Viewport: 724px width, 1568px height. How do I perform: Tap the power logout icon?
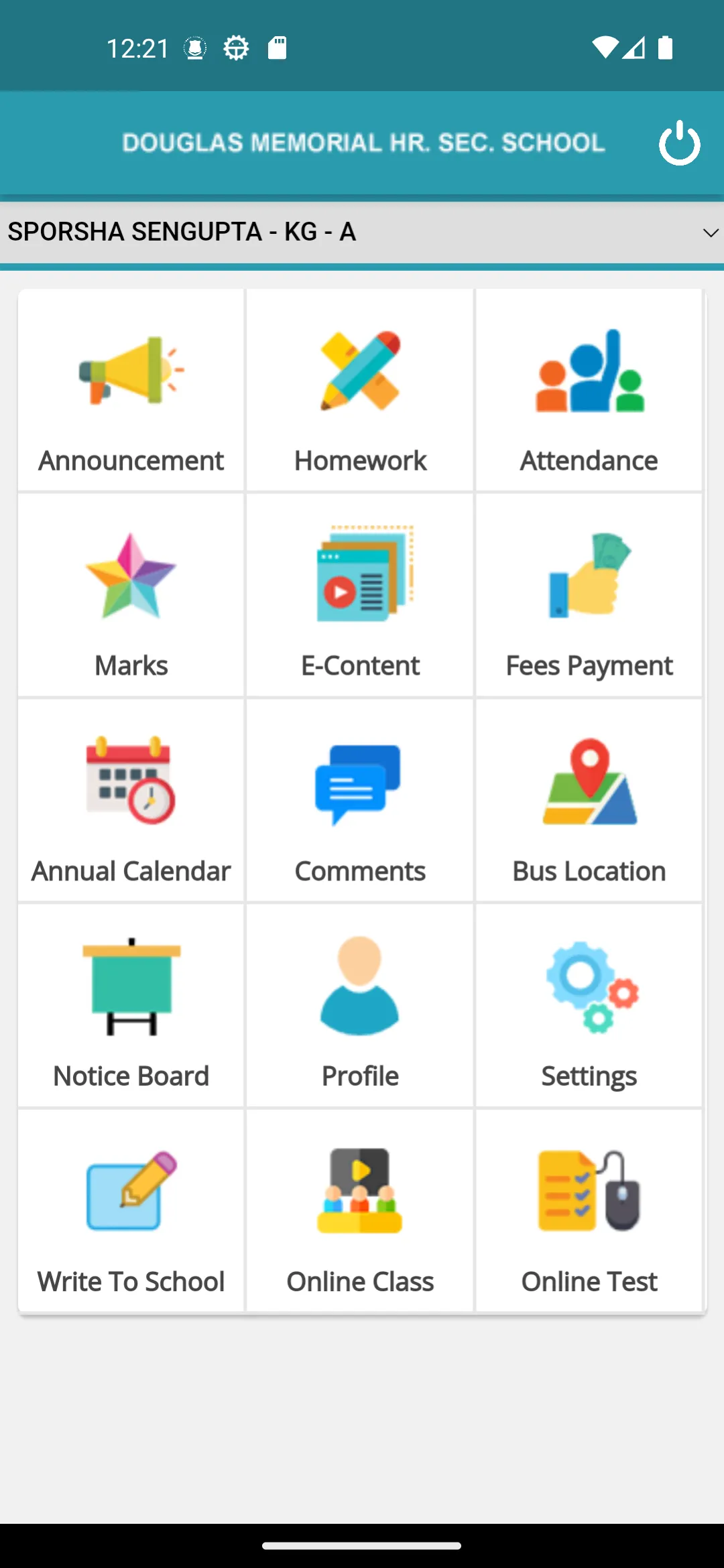tap(679, 143)
